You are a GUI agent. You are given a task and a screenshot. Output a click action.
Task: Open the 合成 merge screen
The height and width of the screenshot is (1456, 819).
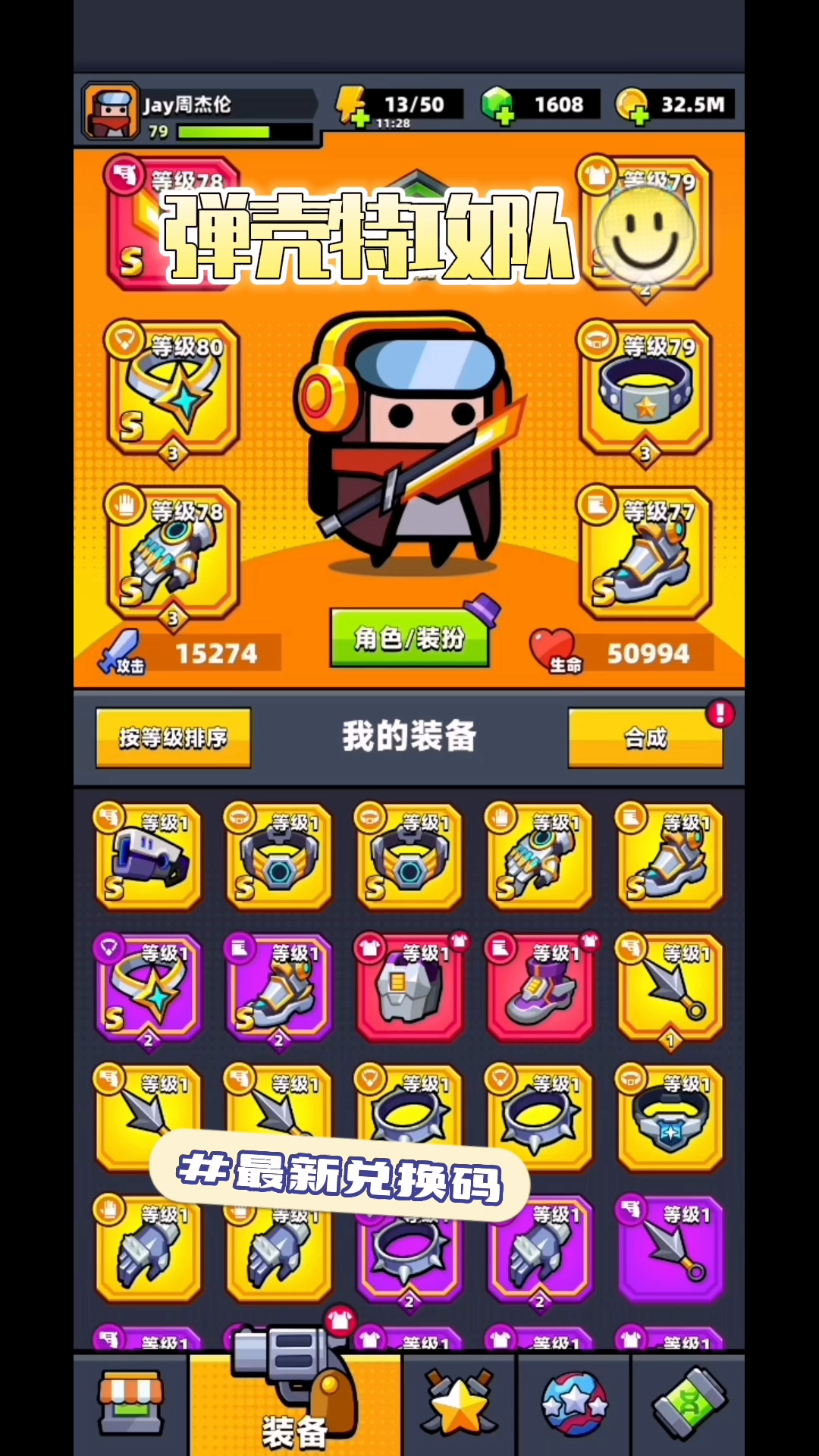(x=645, y=737)
